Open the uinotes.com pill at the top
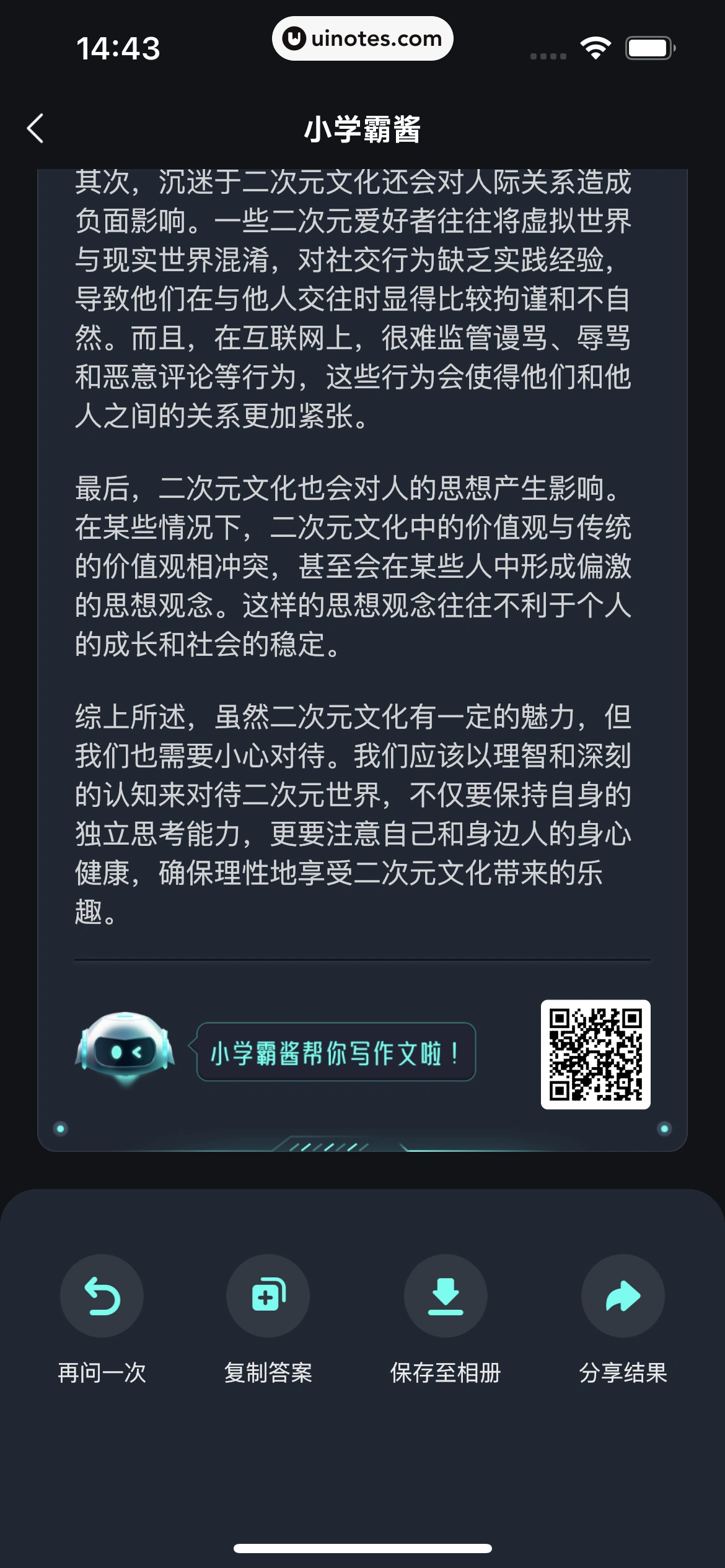The width and height of the screenshot is (725, 1568). coord(362,38)
